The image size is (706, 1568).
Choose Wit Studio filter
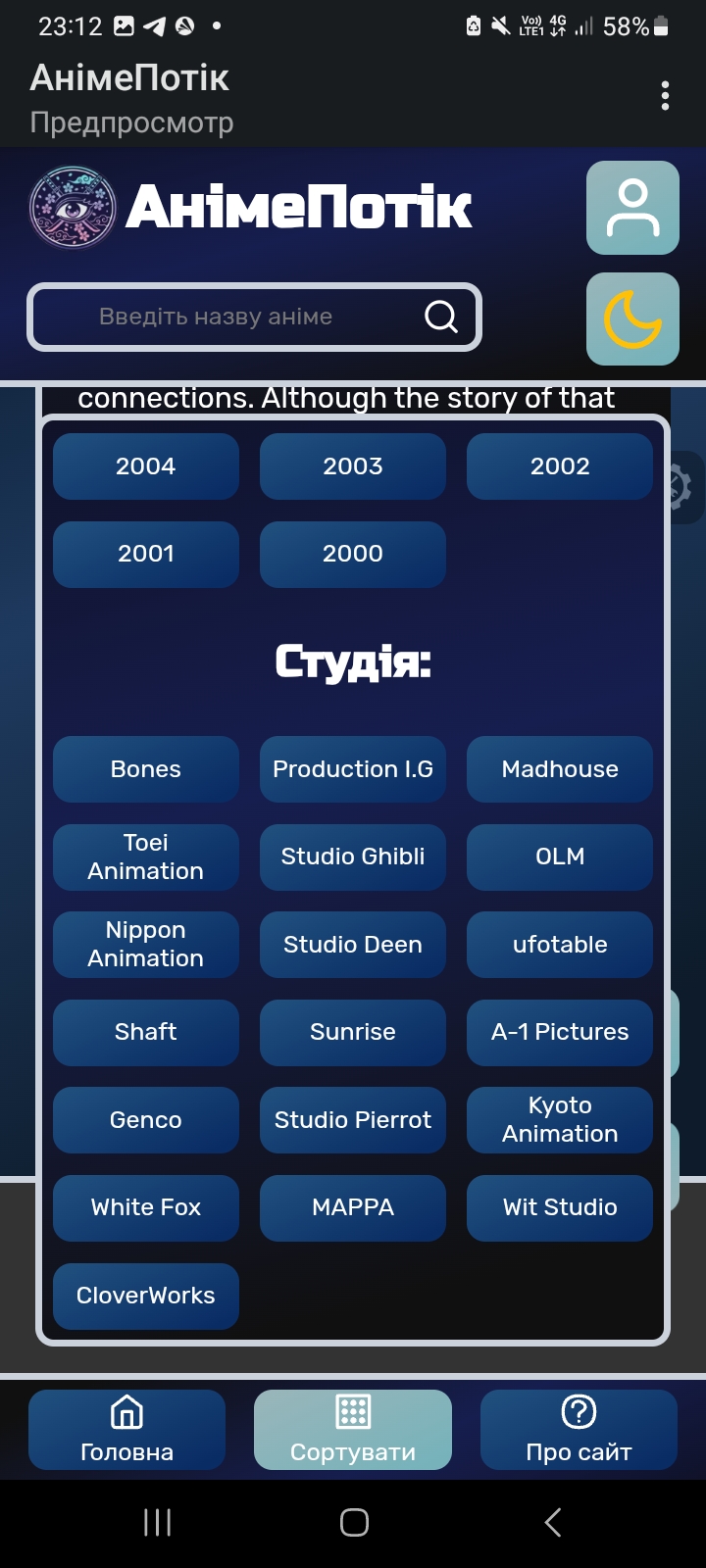click(560, 1207)
